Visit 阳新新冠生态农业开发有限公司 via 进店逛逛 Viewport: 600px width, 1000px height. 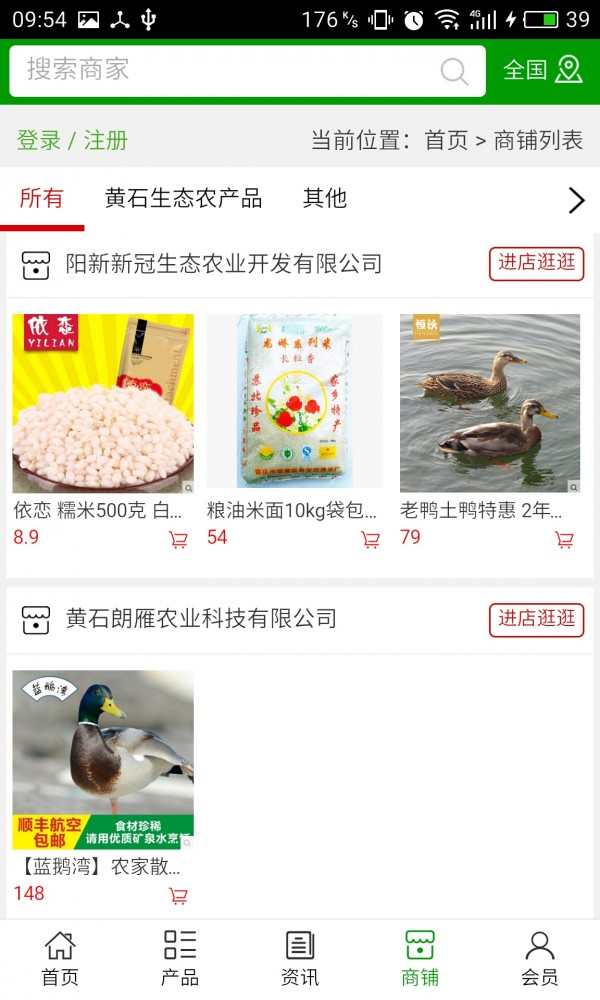click(537, 263)
